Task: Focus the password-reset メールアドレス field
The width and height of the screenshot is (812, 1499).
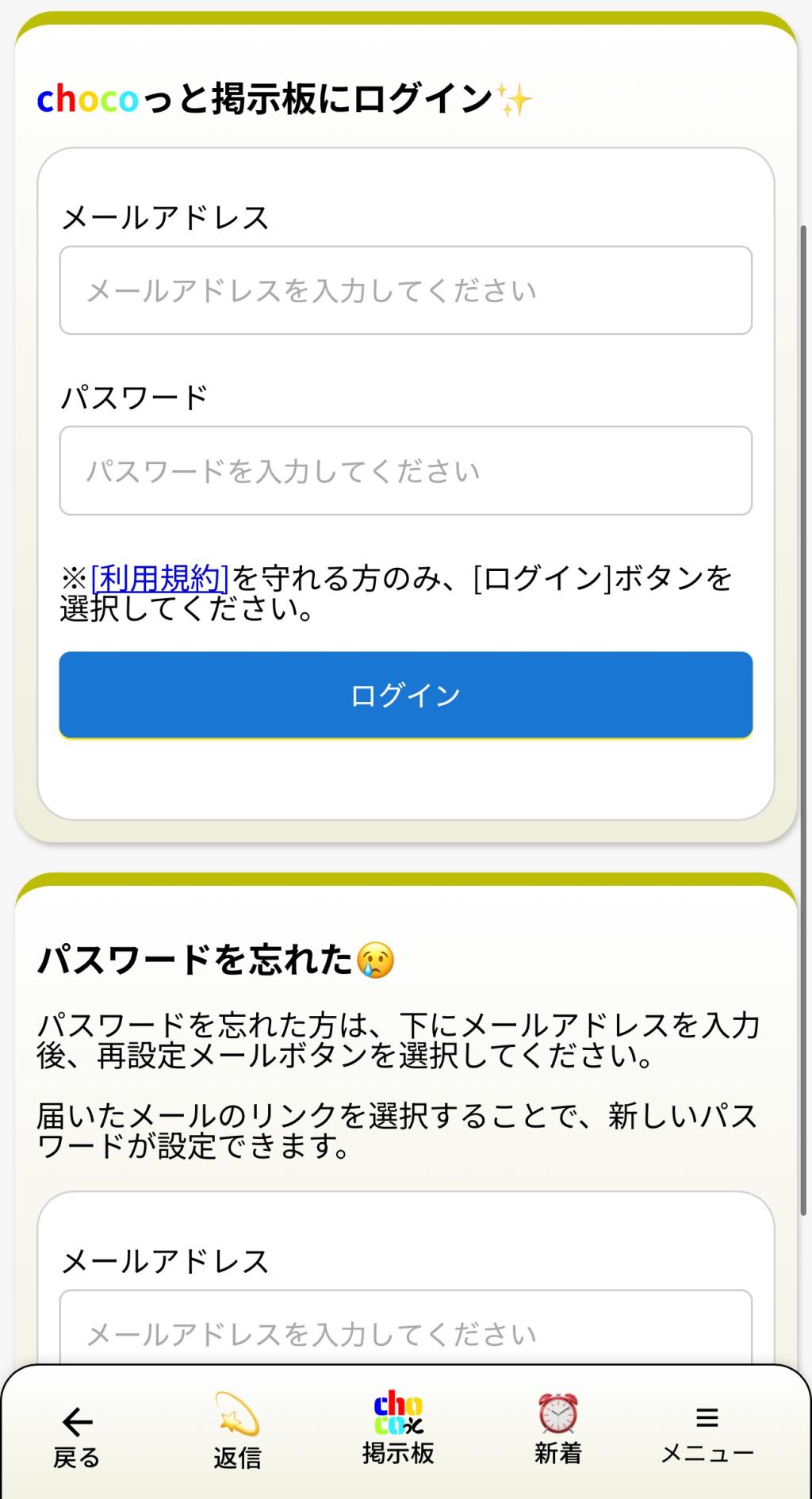Action: tap(405, 1334)
